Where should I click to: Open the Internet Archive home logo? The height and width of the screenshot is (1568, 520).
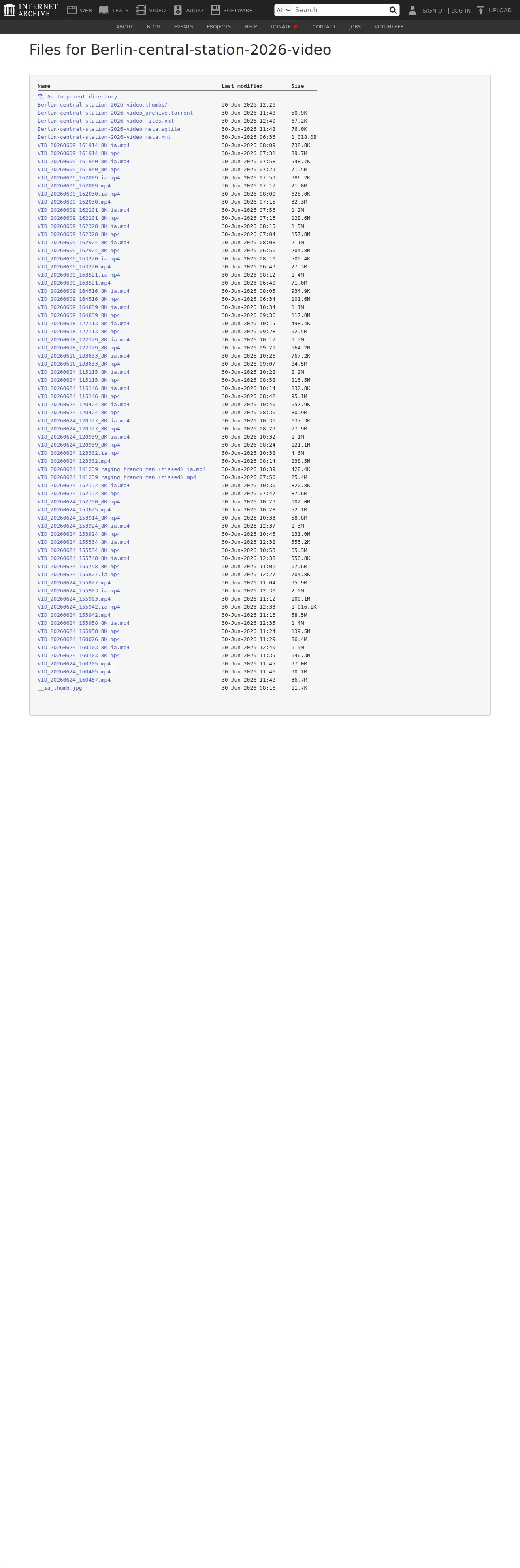pos(30,10)
